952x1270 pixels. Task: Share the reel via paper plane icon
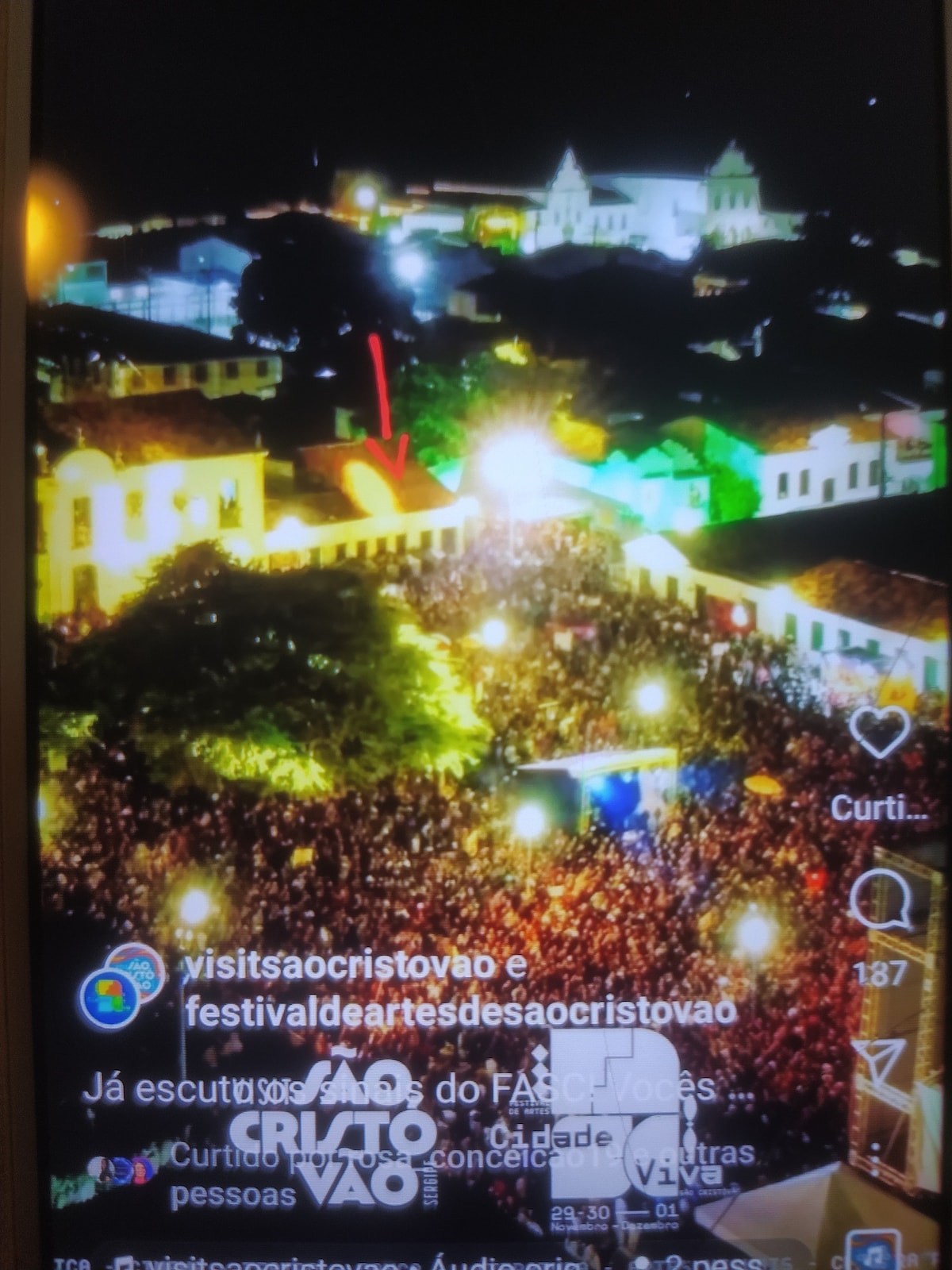(878, 1061)
